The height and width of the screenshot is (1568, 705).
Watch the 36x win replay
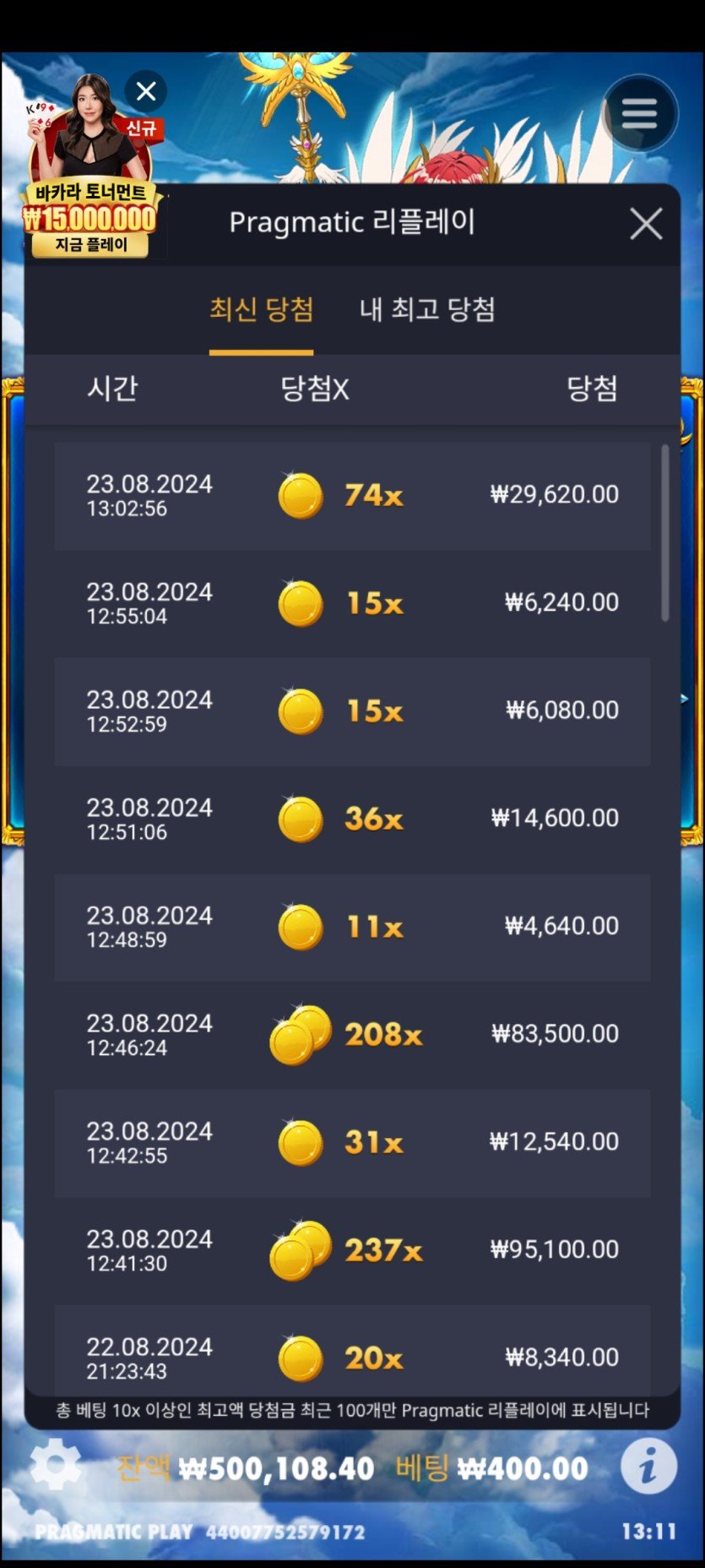(352, 819)
